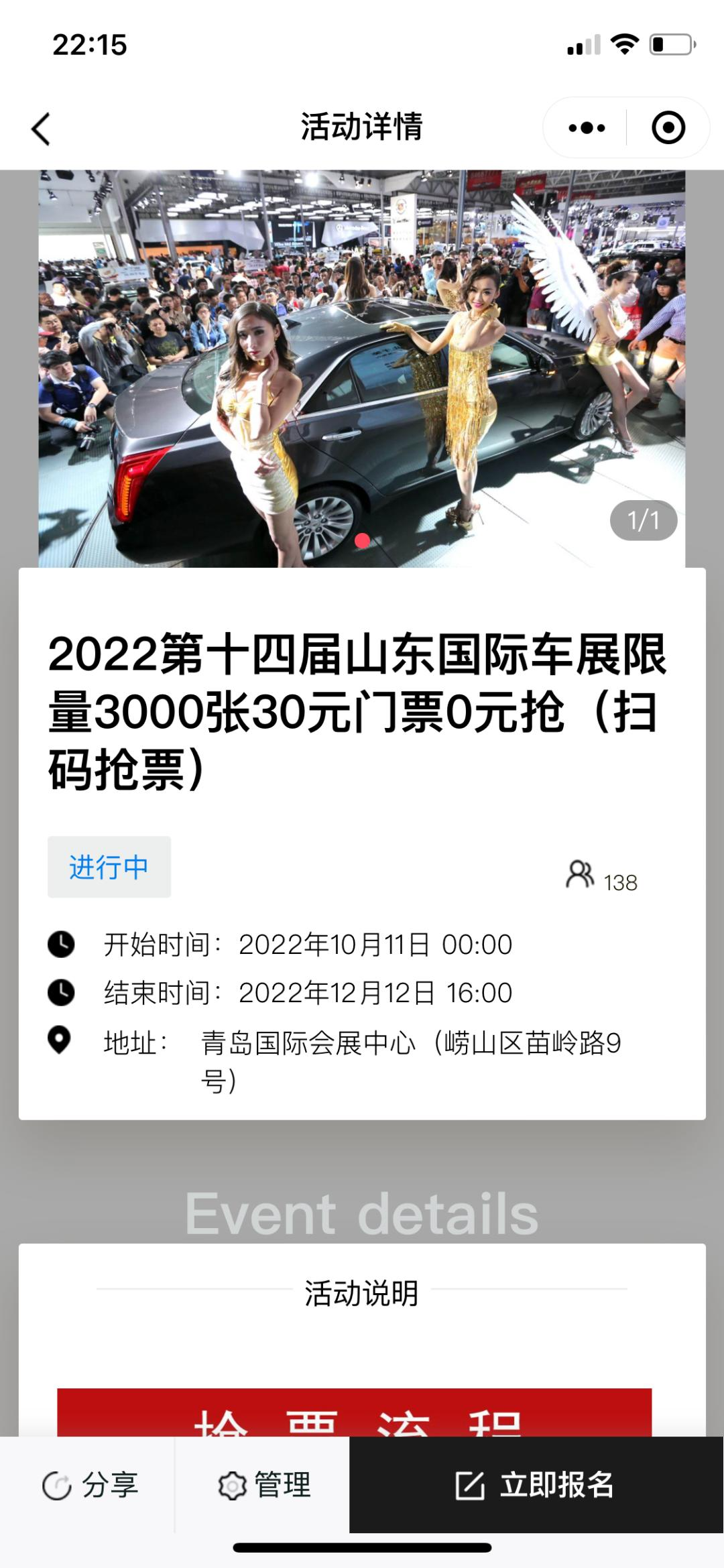The image size is (724, 1568).
Task: Open the mini program more options menu
Action: 587,128
